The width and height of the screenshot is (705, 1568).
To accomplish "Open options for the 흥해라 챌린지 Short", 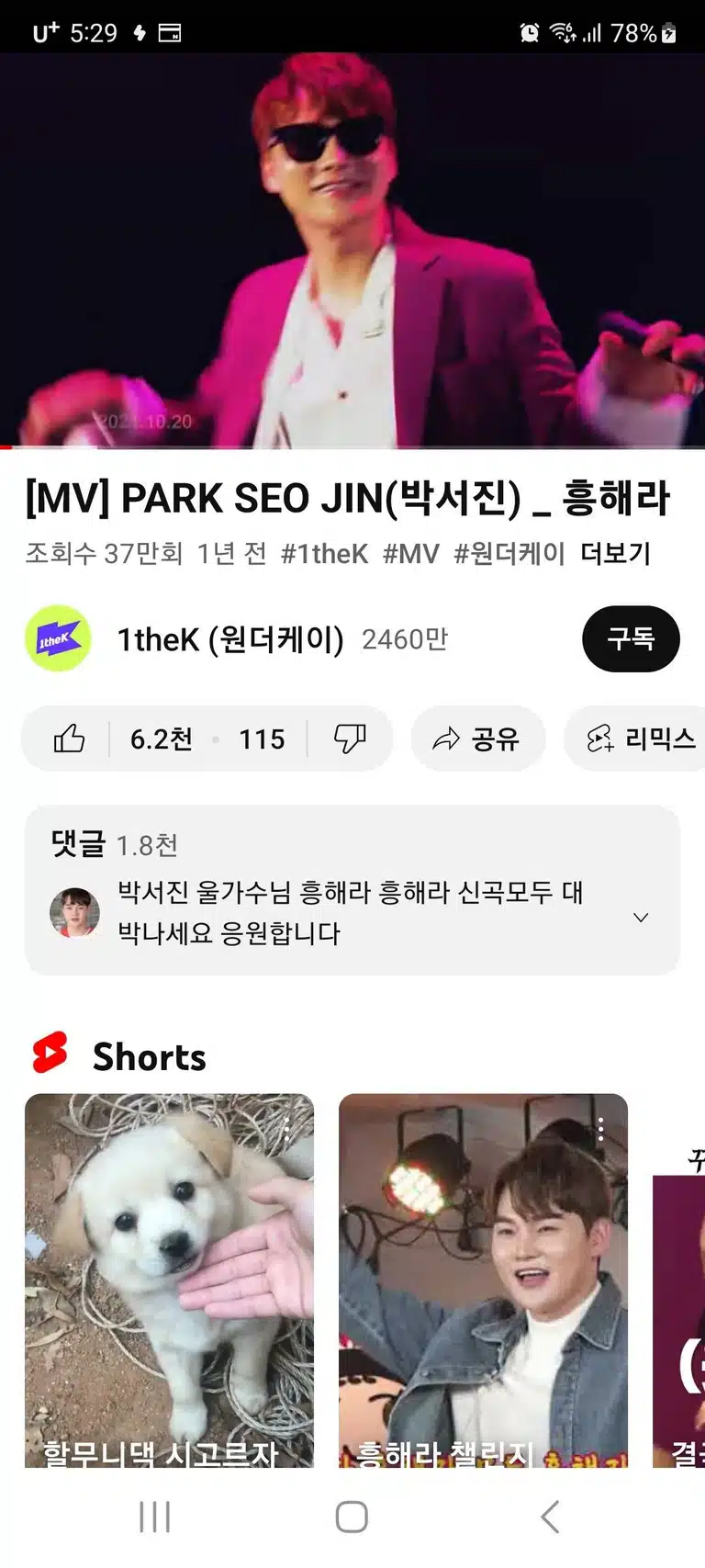I will point(600,1130).
